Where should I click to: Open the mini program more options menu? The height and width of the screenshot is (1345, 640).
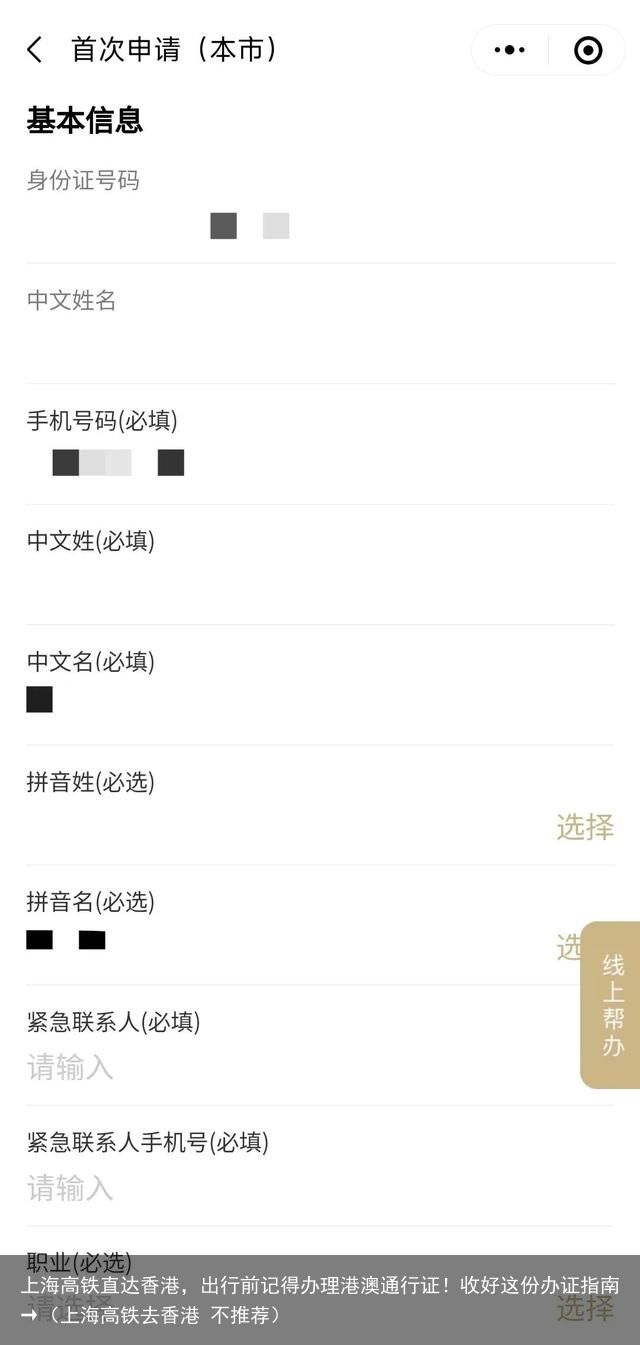click(510, 50)
